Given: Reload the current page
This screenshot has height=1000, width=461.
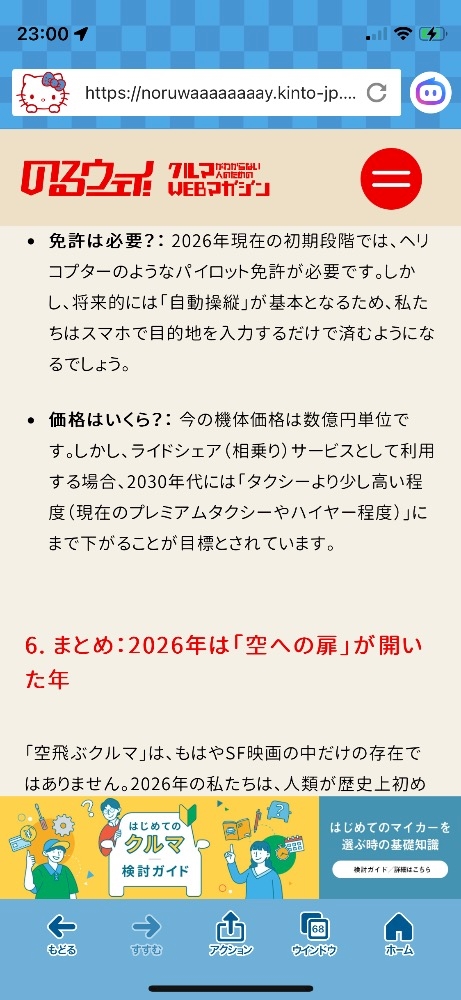Looking at the screenshot, I should (x=377, y=93).
